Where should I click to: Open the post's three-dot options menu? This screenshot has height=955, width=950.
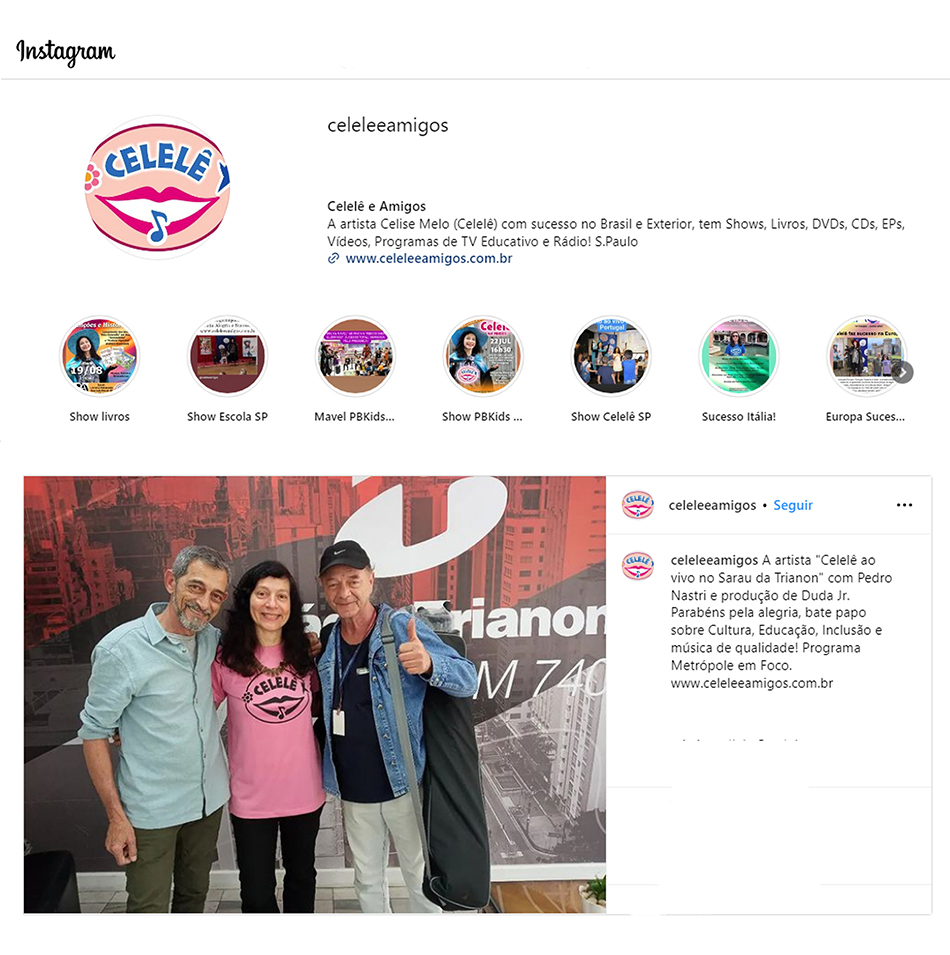coord(904,505)
